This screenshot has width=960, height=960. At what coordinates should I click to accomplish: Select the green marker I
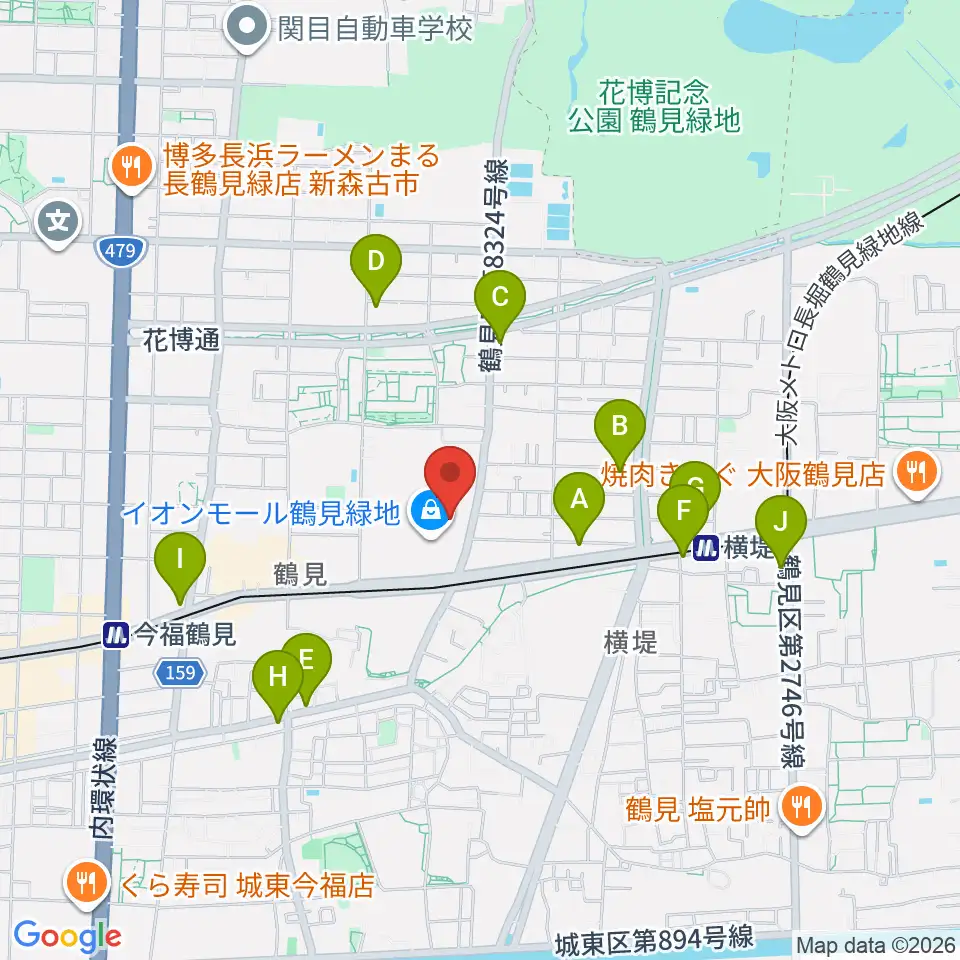pyautogui.click(x=179, y=567)
